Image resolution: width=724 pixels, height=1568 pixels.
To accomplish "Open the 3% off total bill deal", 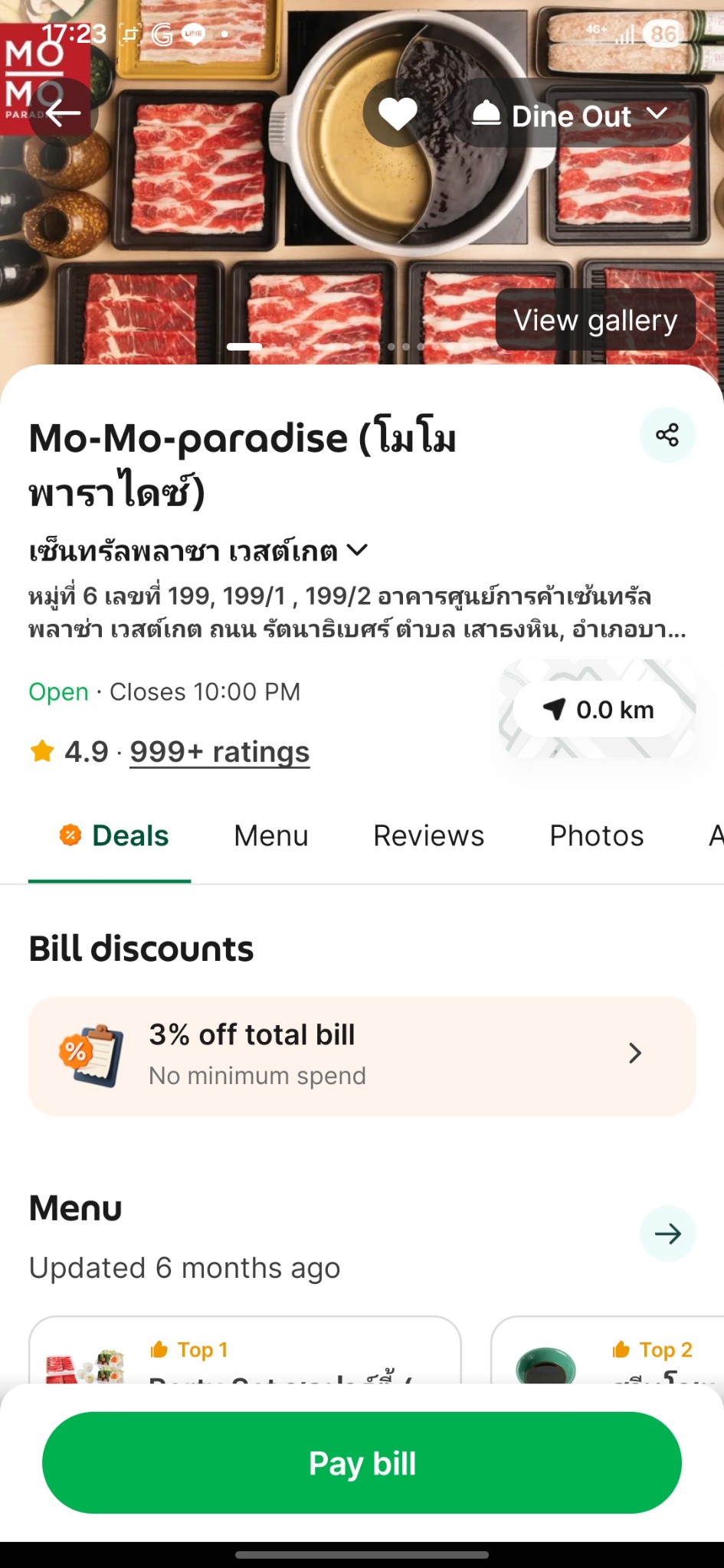I will point(362,1055).
